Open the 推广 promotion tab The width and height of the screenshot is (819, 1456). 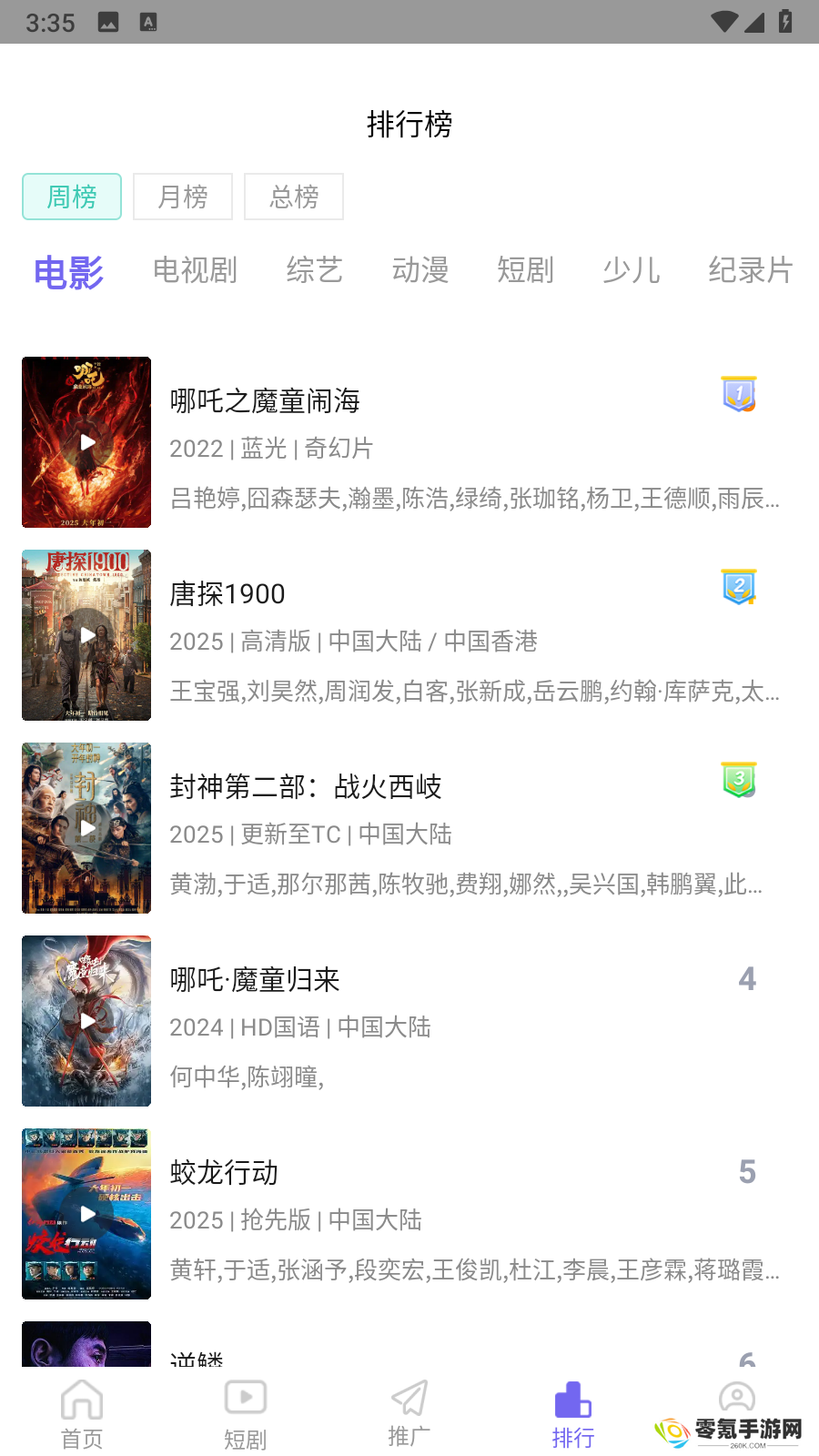tap(409, 1415)
